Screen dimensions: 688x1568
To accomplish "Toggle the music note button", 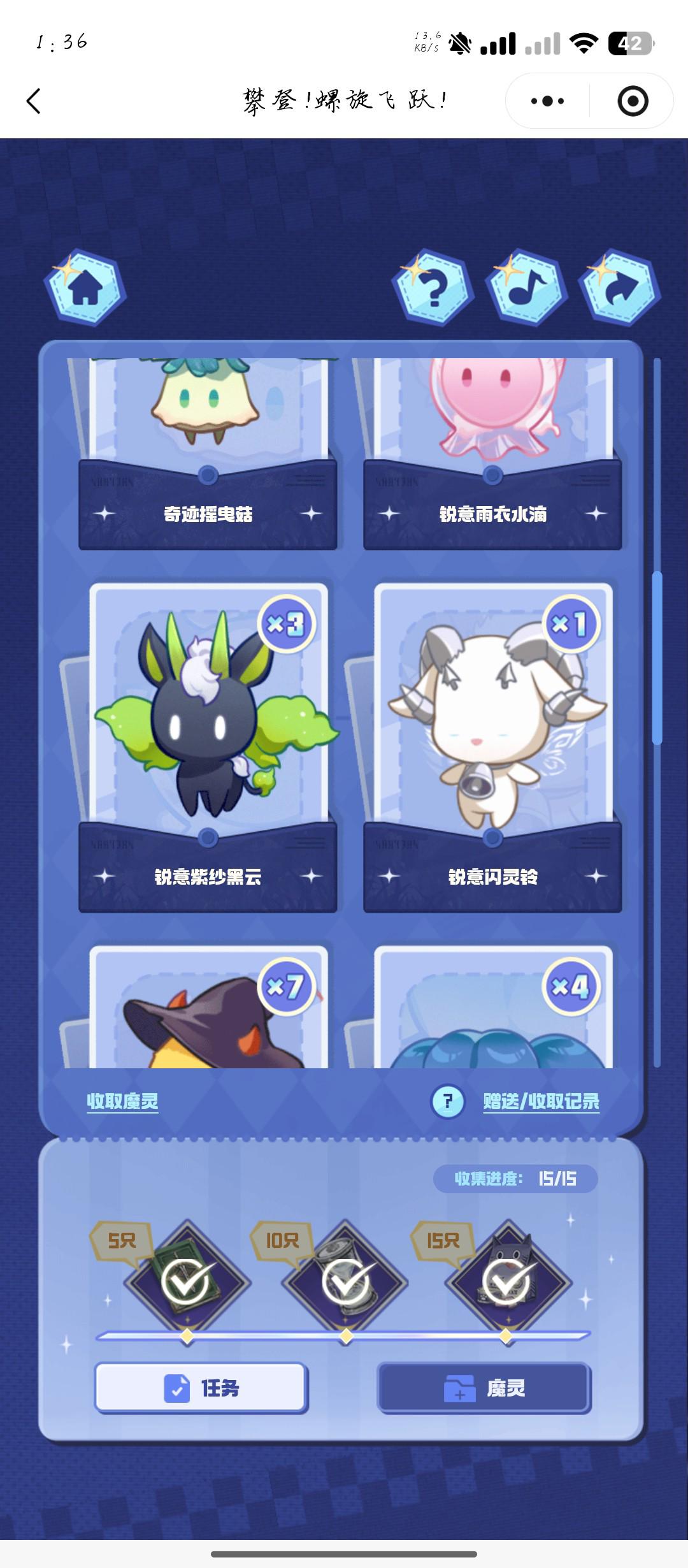I will (x=526, y=288).
